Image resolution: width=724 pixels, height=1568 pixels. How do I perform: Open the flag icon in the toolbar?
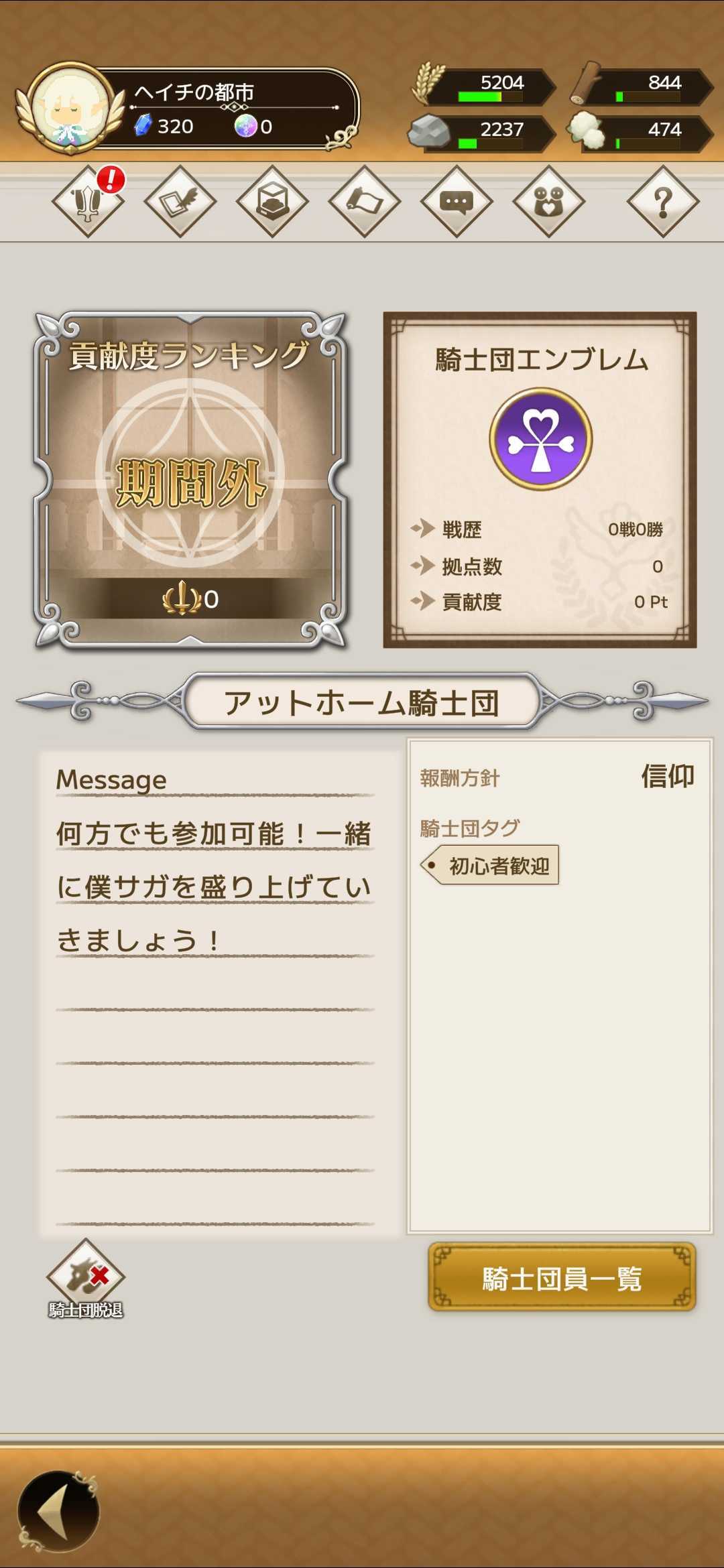(x=365, y=202)
